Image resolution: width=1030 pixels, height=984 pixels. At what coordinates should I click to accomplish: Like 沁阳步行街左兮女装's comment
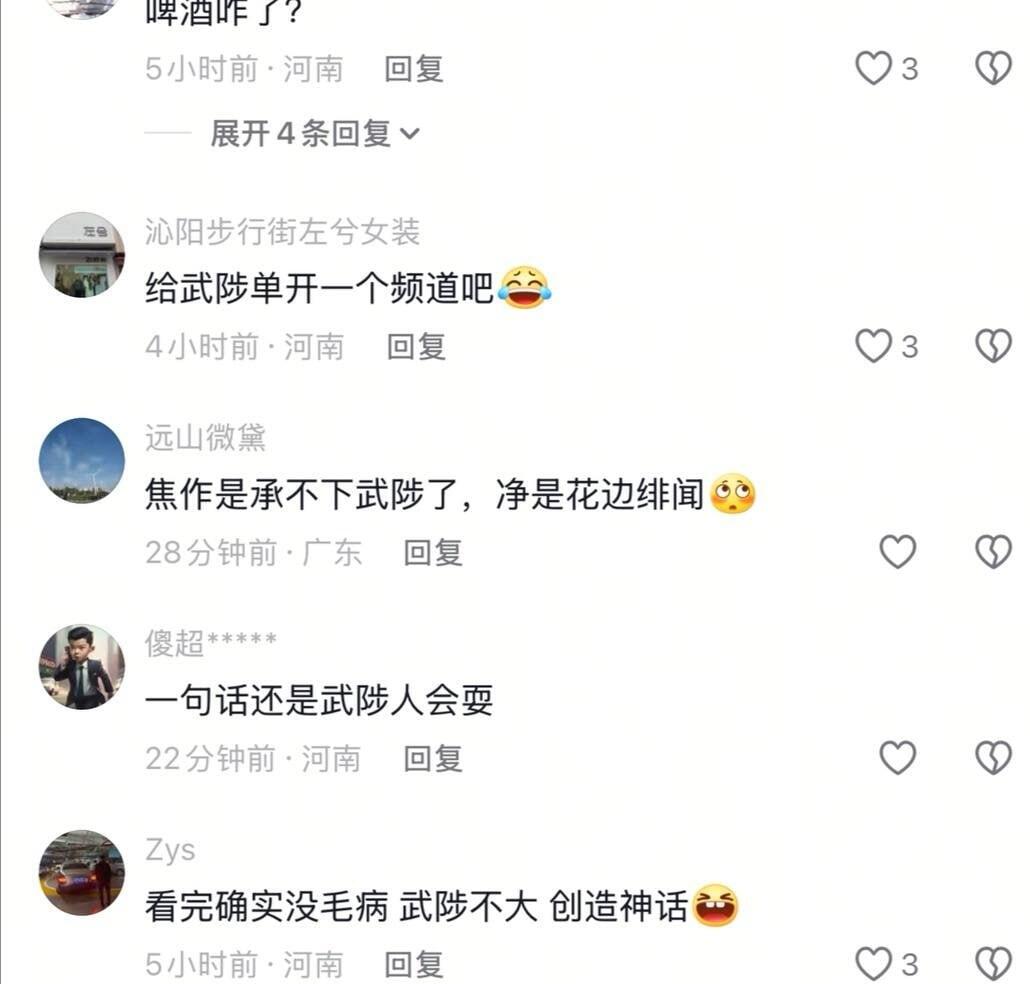click(x=873, y=347)
